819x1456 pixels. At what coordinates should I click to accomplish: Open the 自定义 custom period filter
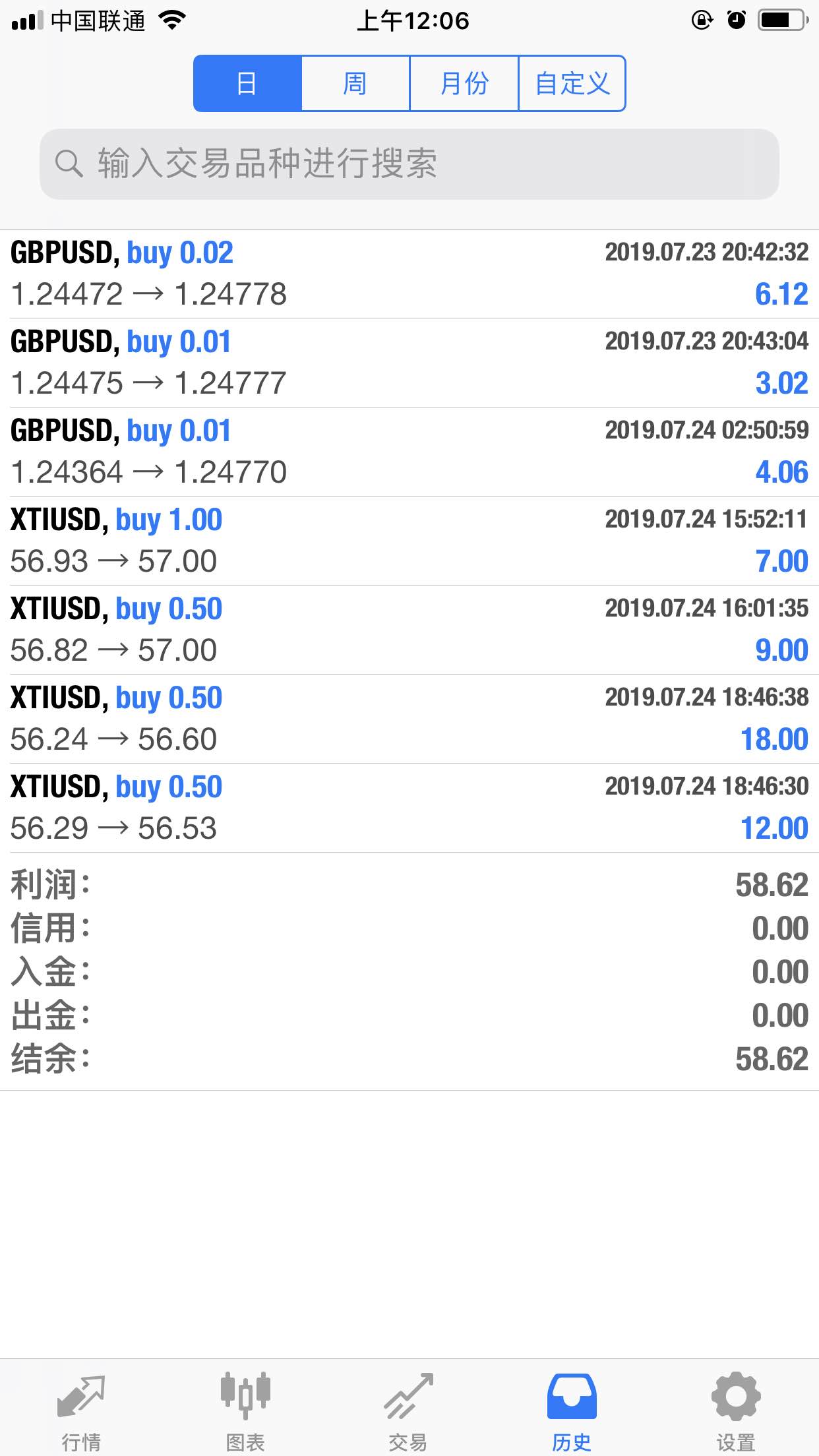tap(572, 84)
